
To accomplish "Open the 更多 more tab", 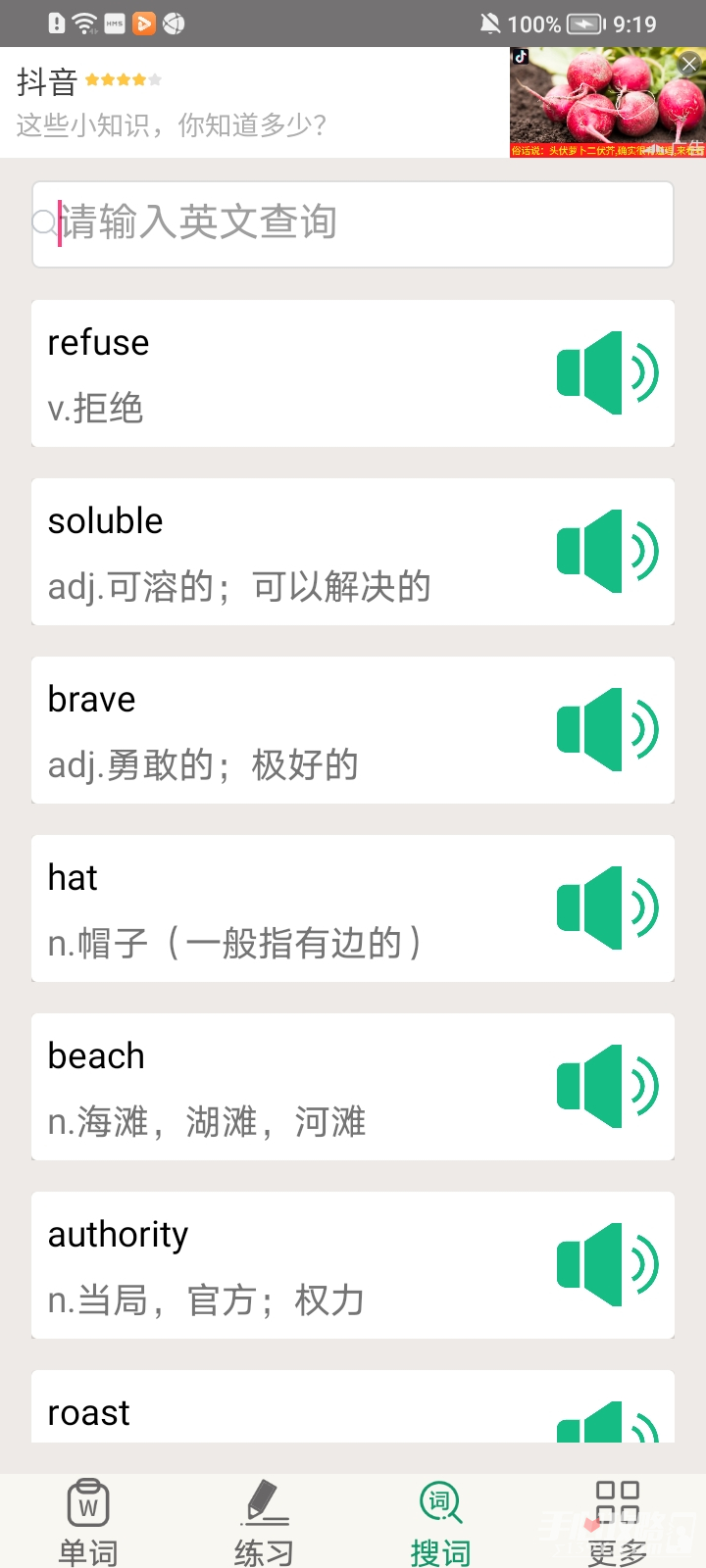I will coord(617,1521).
